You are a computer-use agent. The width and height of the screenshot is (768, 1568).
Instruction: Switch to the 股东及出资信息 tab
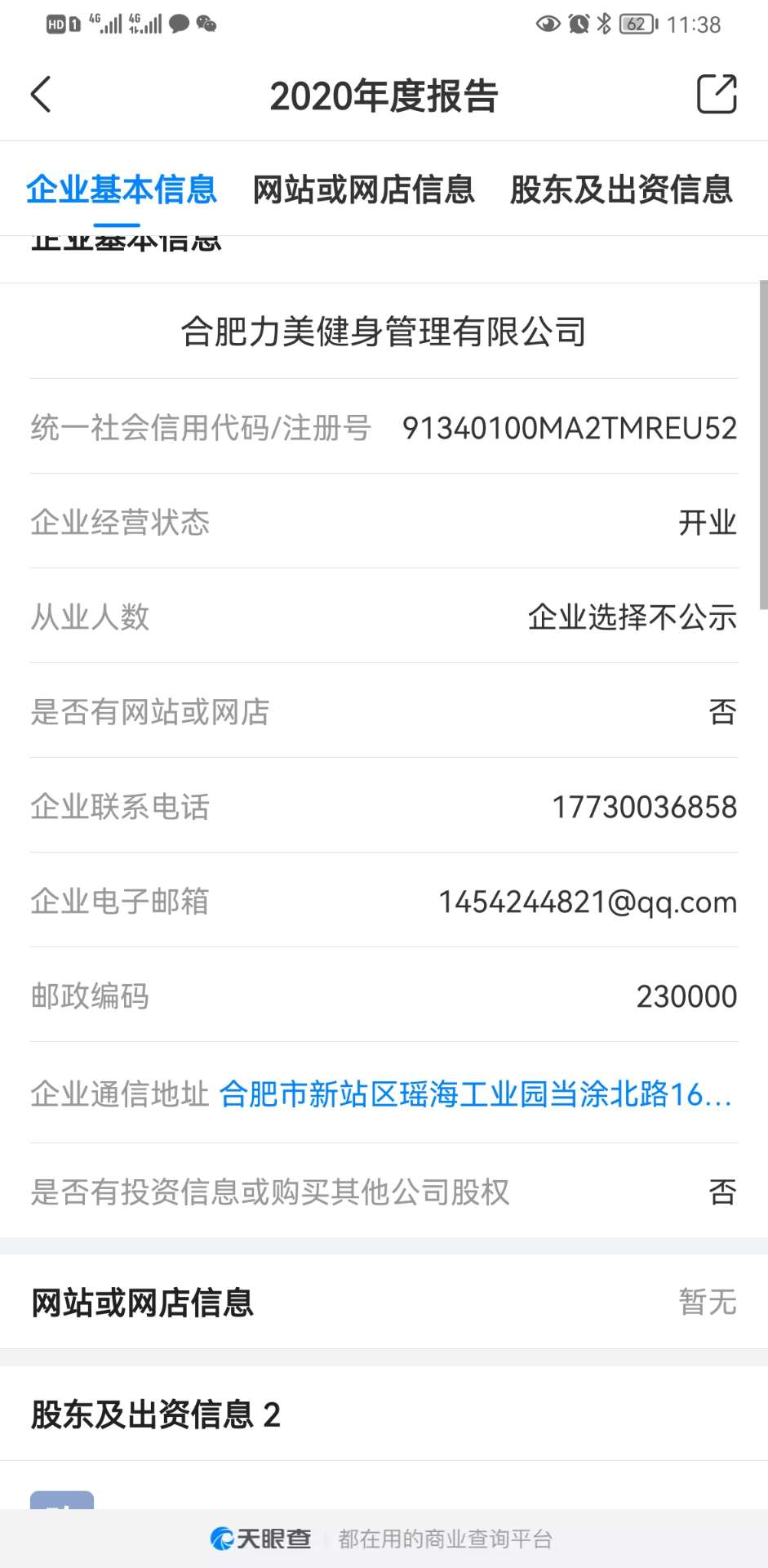pyautogui.click(x=621, y=189)
